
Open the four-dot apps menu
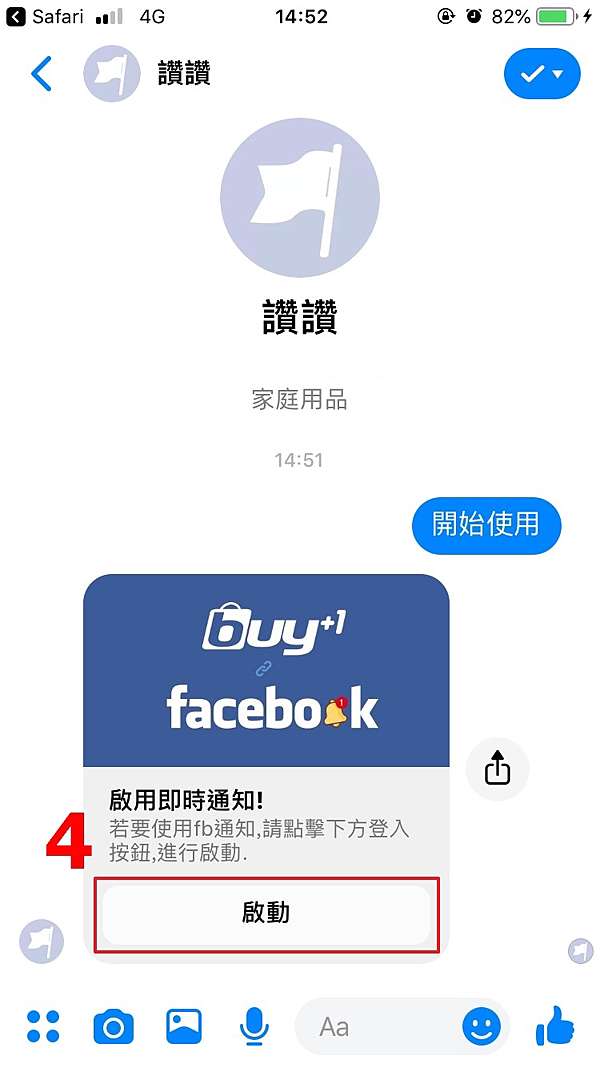click(43, 1026)
